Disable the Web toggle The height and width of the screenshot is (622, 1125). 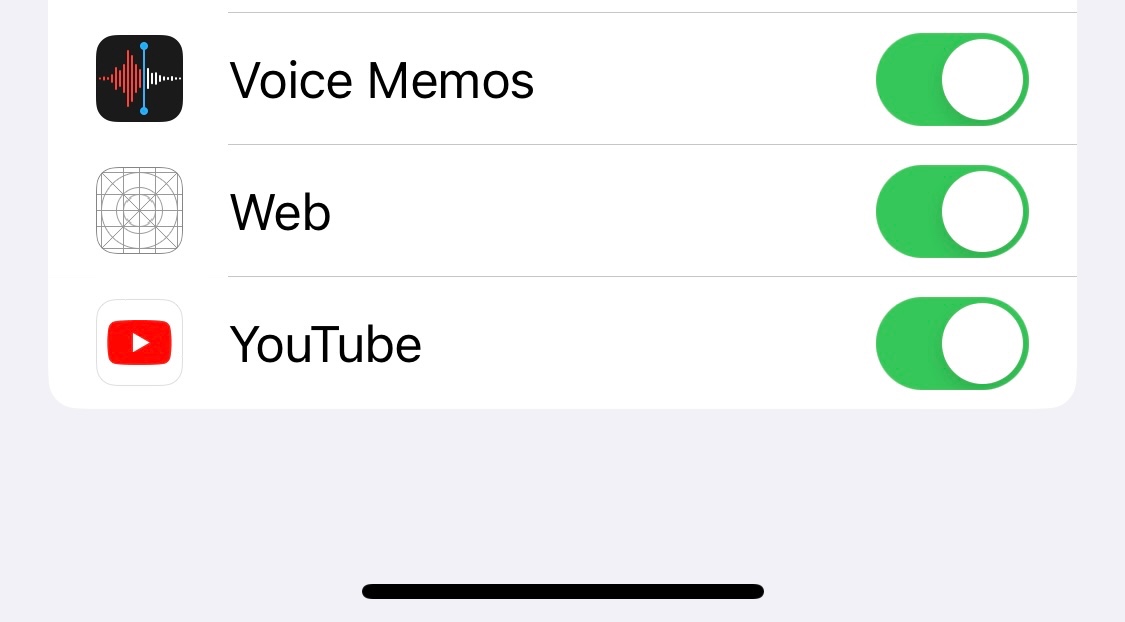point(951,212)
